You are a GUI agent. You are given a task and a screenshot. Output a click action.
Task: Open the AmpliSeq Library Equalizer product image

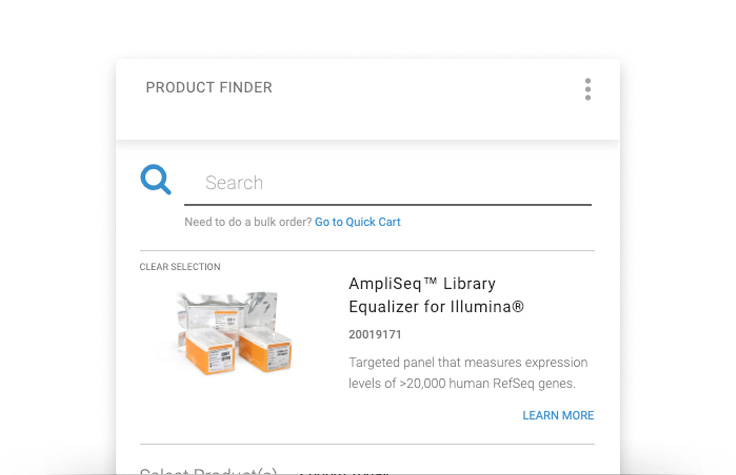point(230,332)
